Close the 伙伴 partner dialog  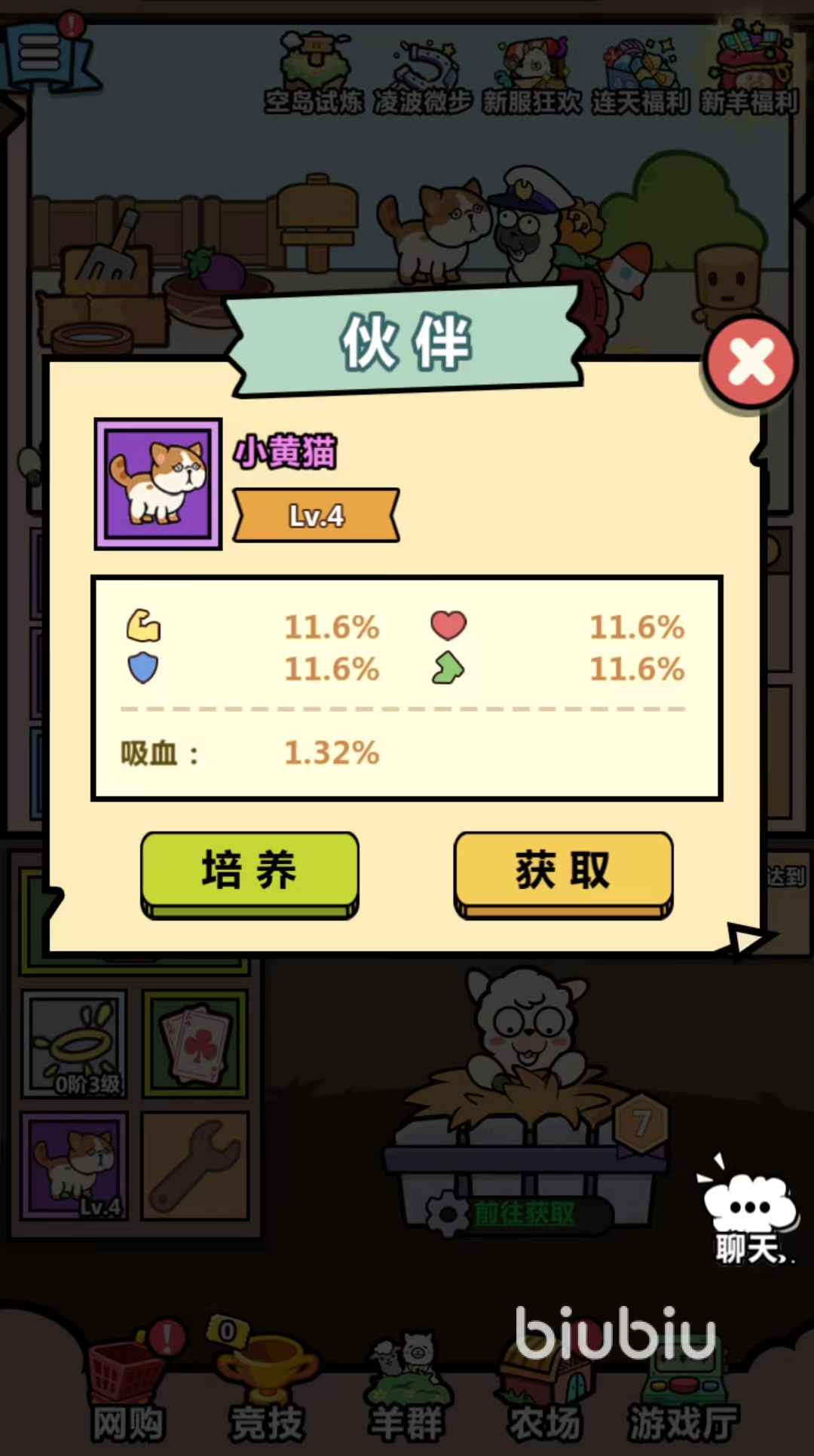(x=750, y=363)
